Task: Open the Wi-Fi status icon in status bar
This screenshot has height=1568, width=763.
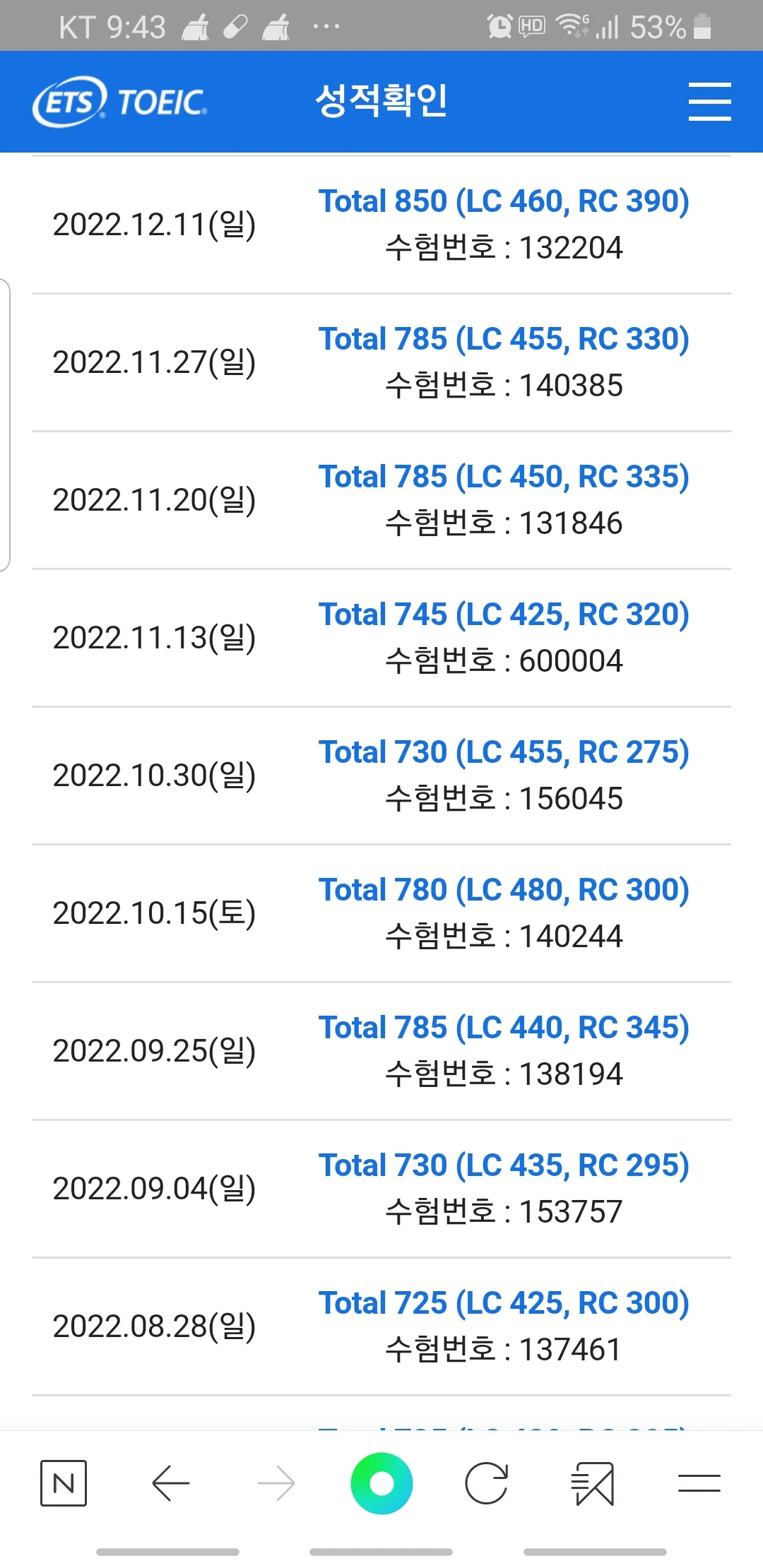Action: coord(571,27)
